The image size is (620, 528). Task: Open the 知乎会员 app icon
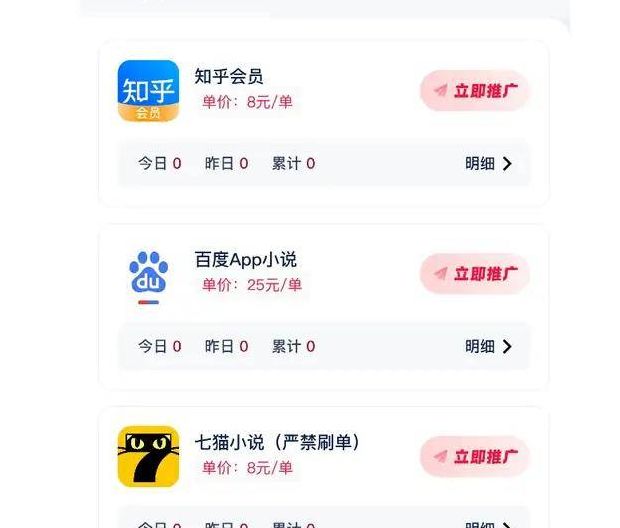point(148,91)
